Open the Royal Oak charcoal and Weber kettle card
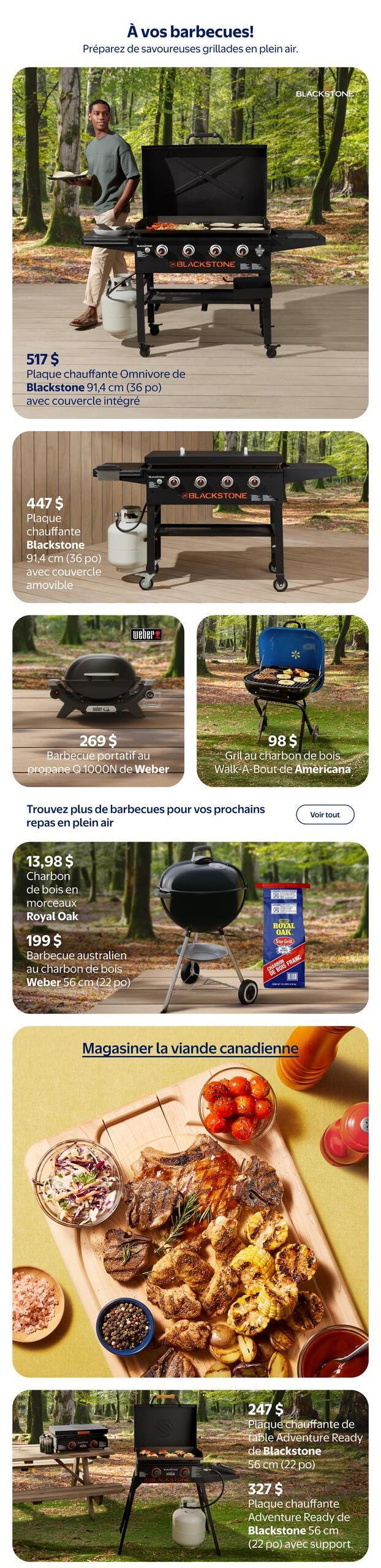This screenshot has height=1568, width=381. click(190, 927)
